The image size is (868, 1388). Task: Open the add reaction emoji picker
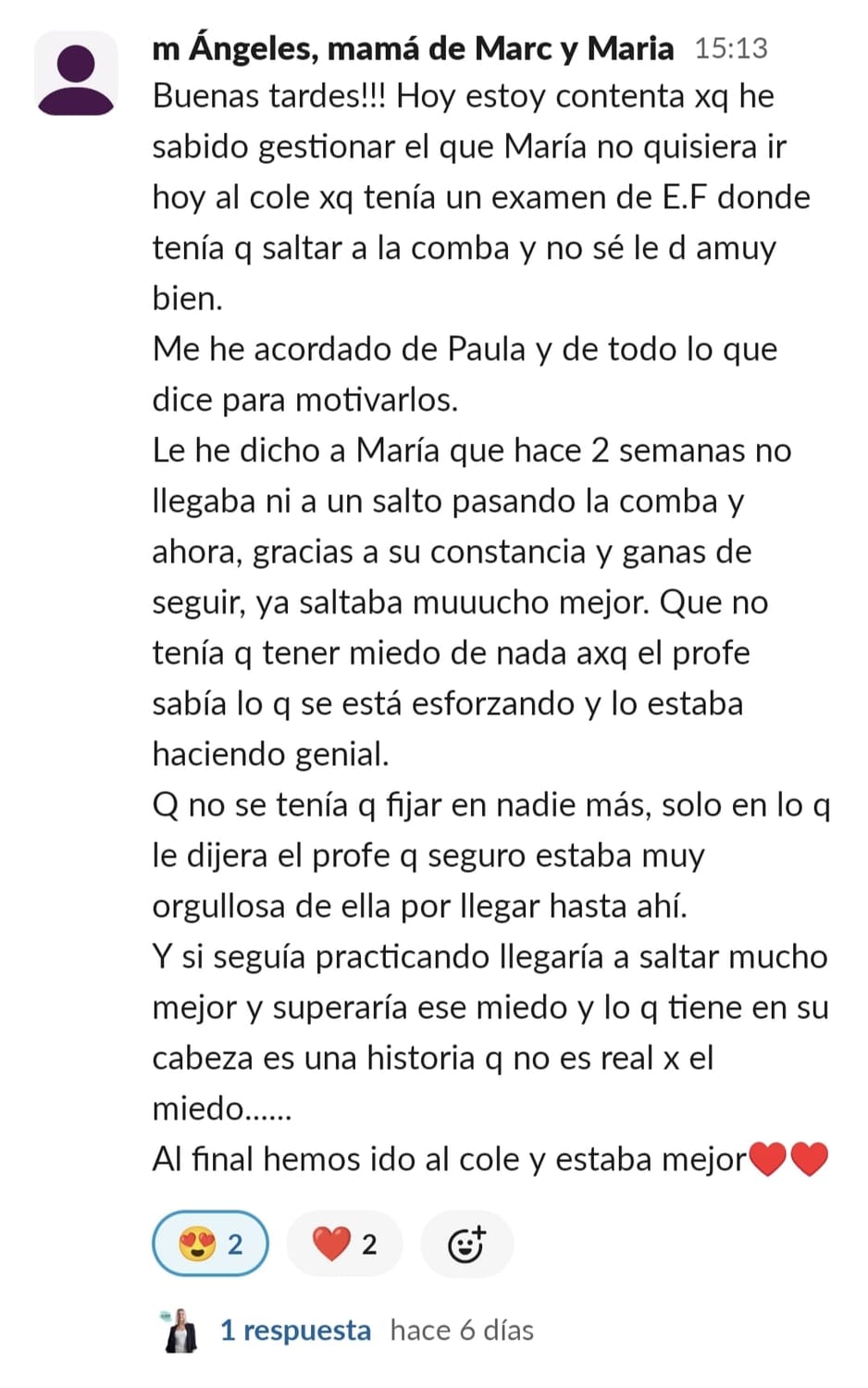pyautogui.click(x=466, y=1244)
